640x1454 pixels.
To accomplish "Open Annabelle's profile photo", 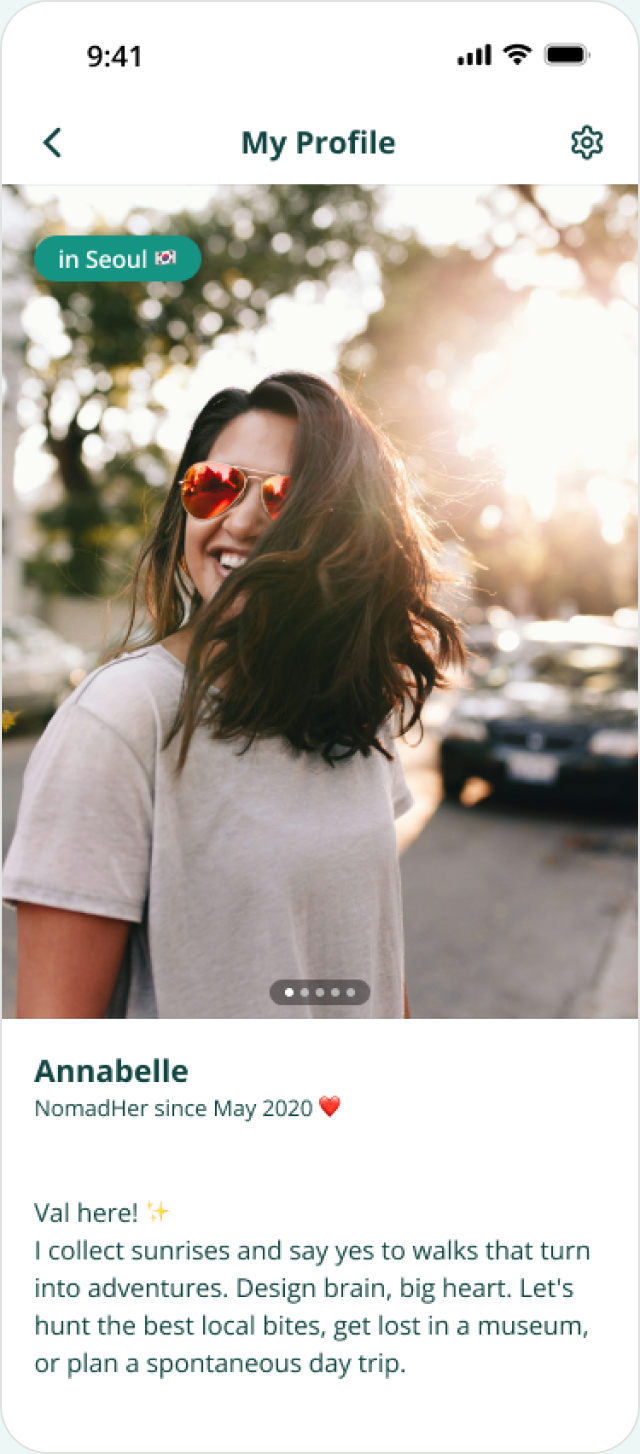I will pos(320,602).
